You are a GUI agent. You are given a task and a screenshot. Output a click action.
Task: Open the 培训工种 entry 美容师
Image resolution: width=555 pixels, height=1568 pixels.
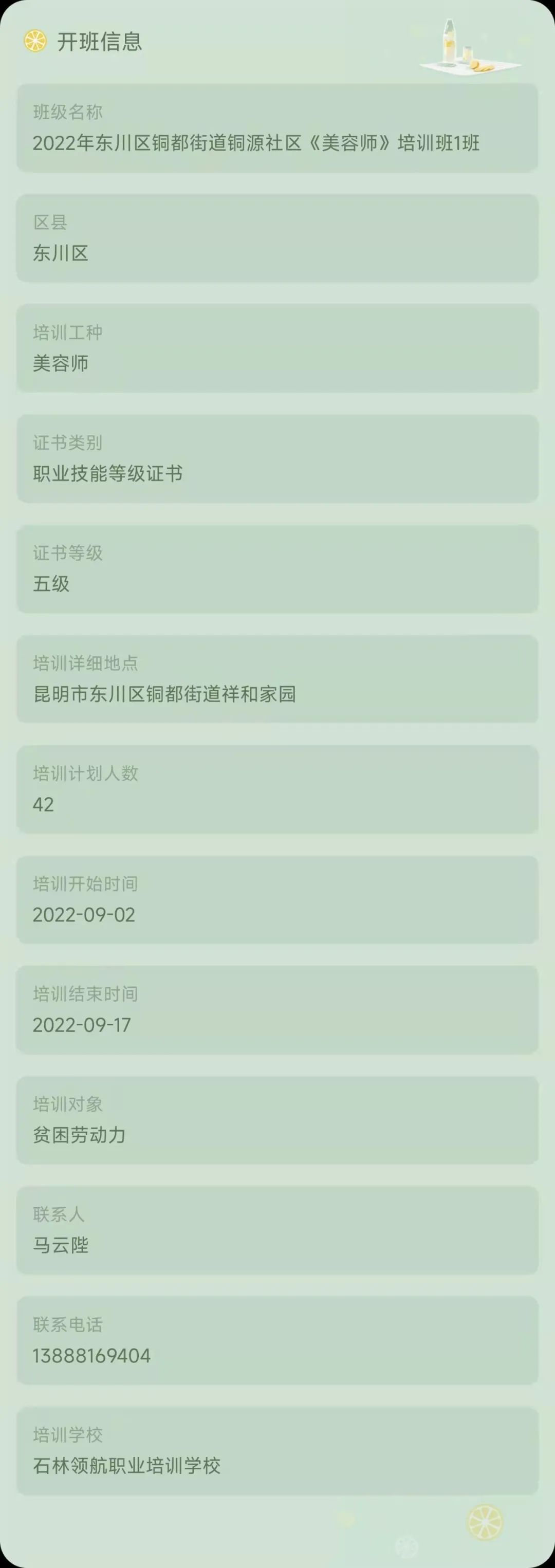pos(277,349)
